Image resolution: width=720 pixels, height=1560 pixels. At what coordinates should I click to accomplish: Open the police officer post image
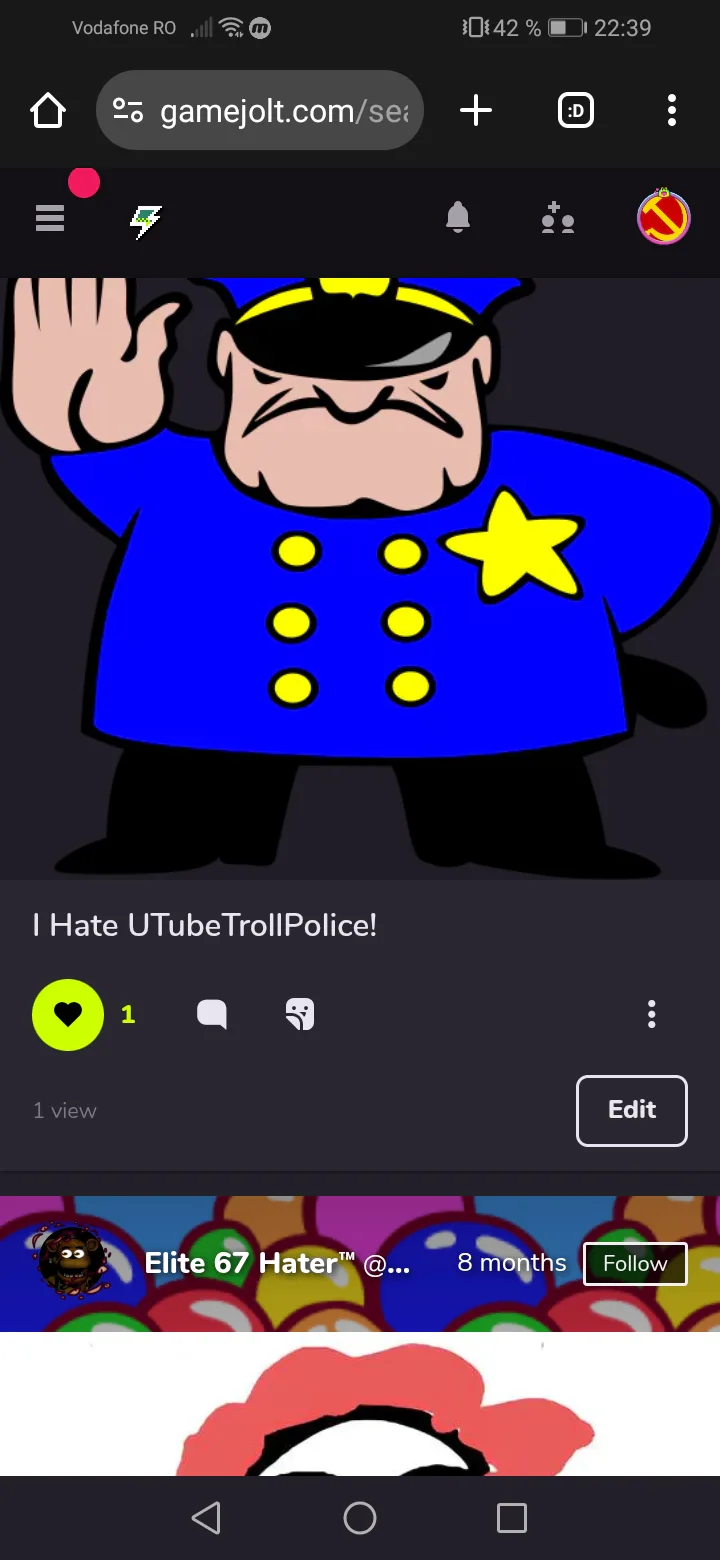(360, 580)
